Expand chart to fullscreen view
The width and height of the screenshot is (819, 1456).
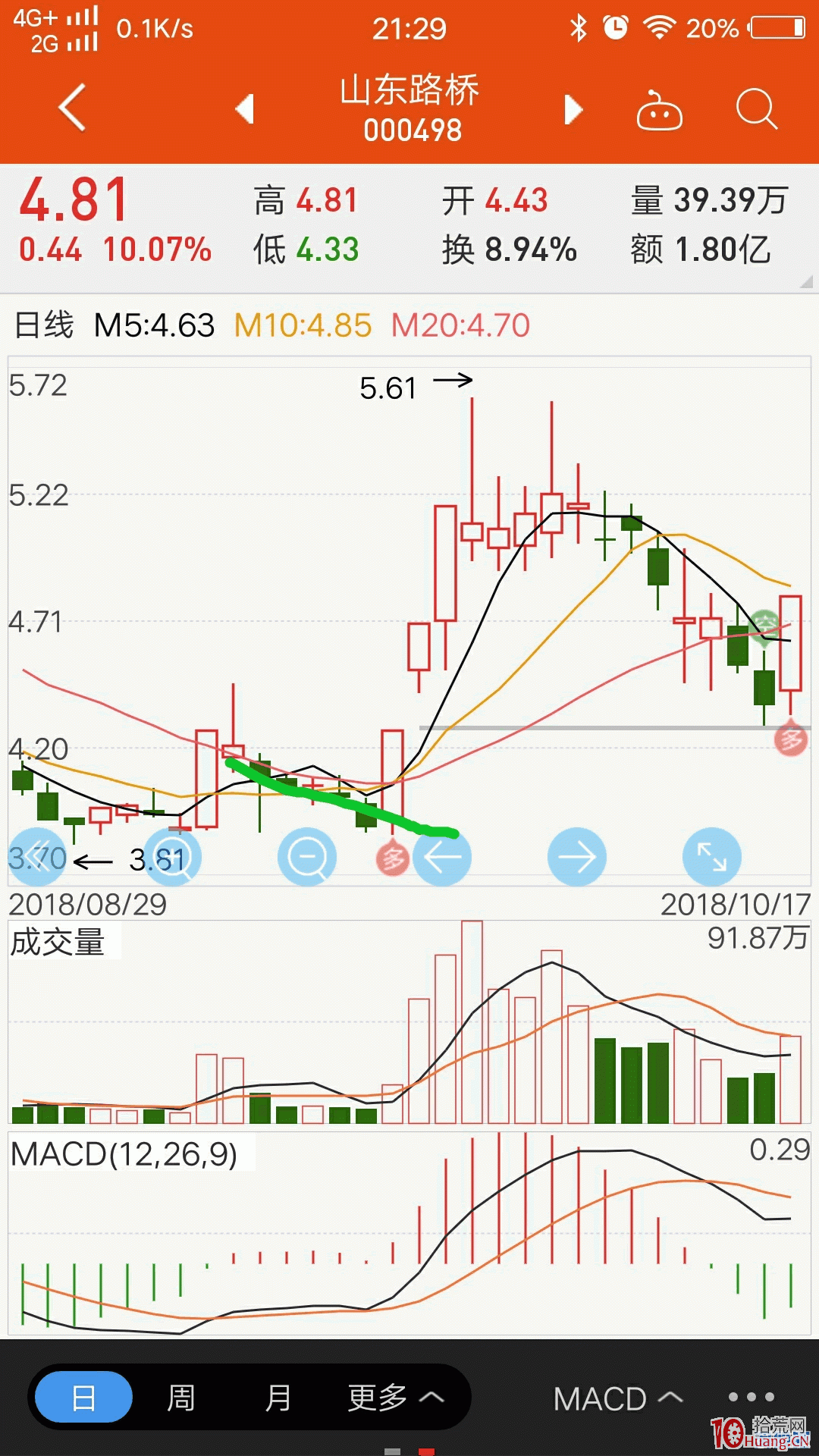click(x=711, y=855)
